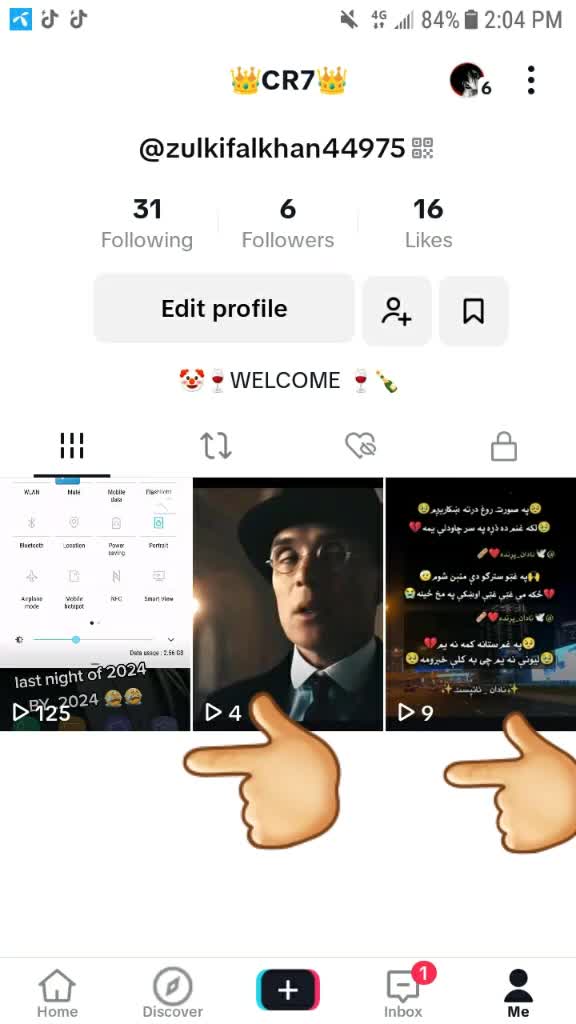Viewport: 576px width, 1024px height.
Task: Switch to the reposts tab
Action: [216, 446]
